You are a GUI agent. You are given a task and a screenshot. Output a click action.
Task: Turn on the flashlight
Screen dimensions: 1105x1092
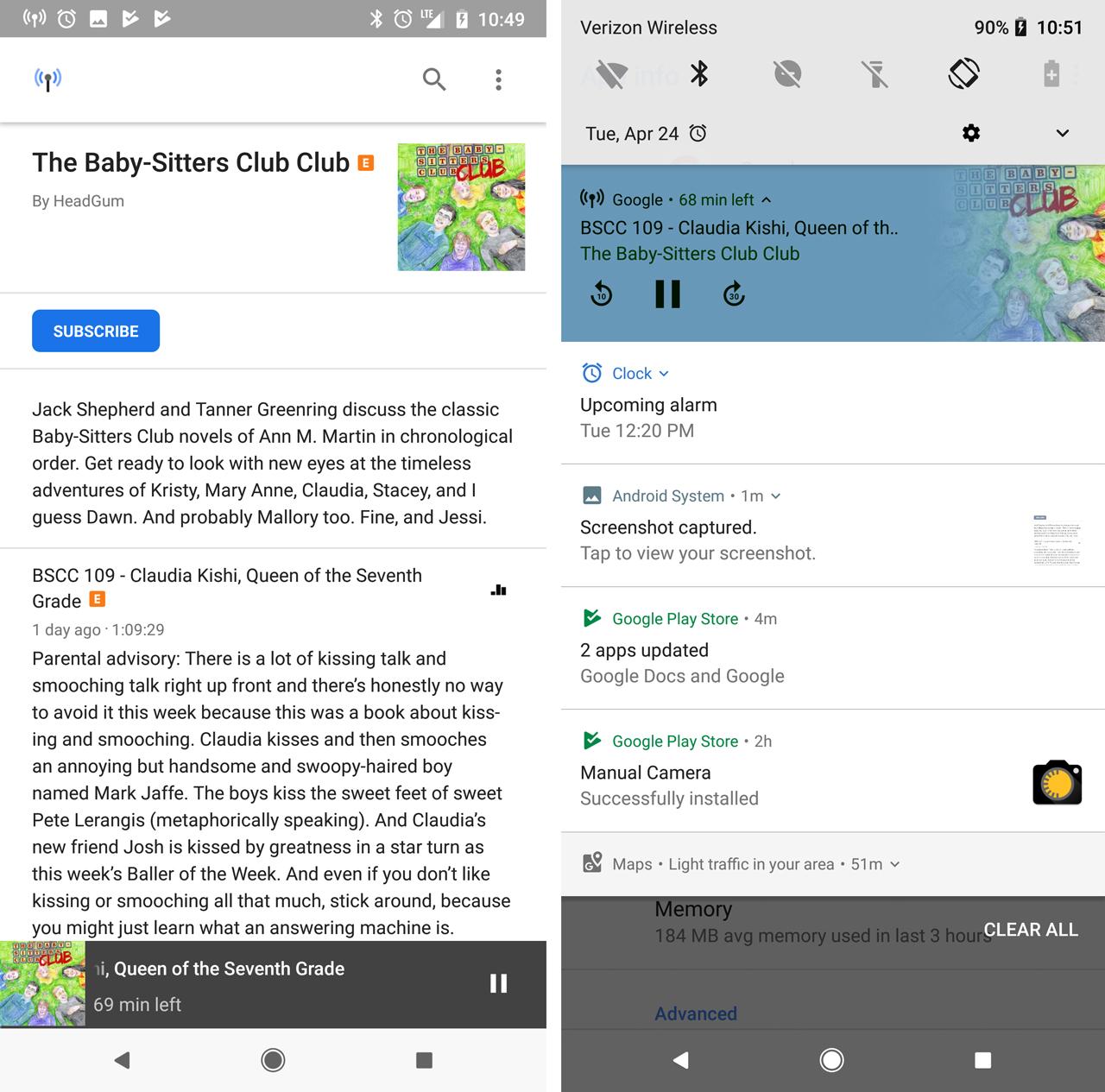(875, 74)
